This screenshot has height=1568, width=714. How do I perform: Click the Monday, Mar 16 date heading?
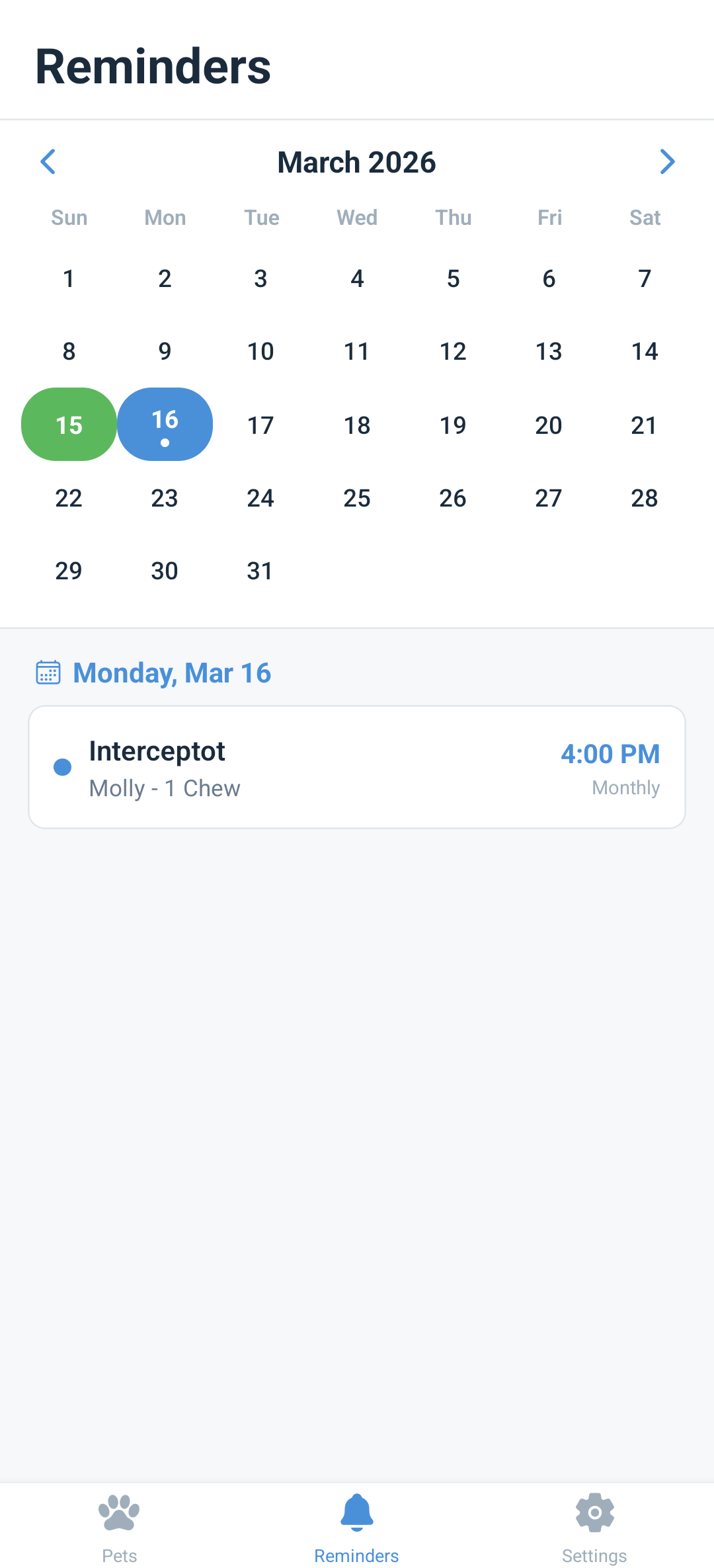172,673
